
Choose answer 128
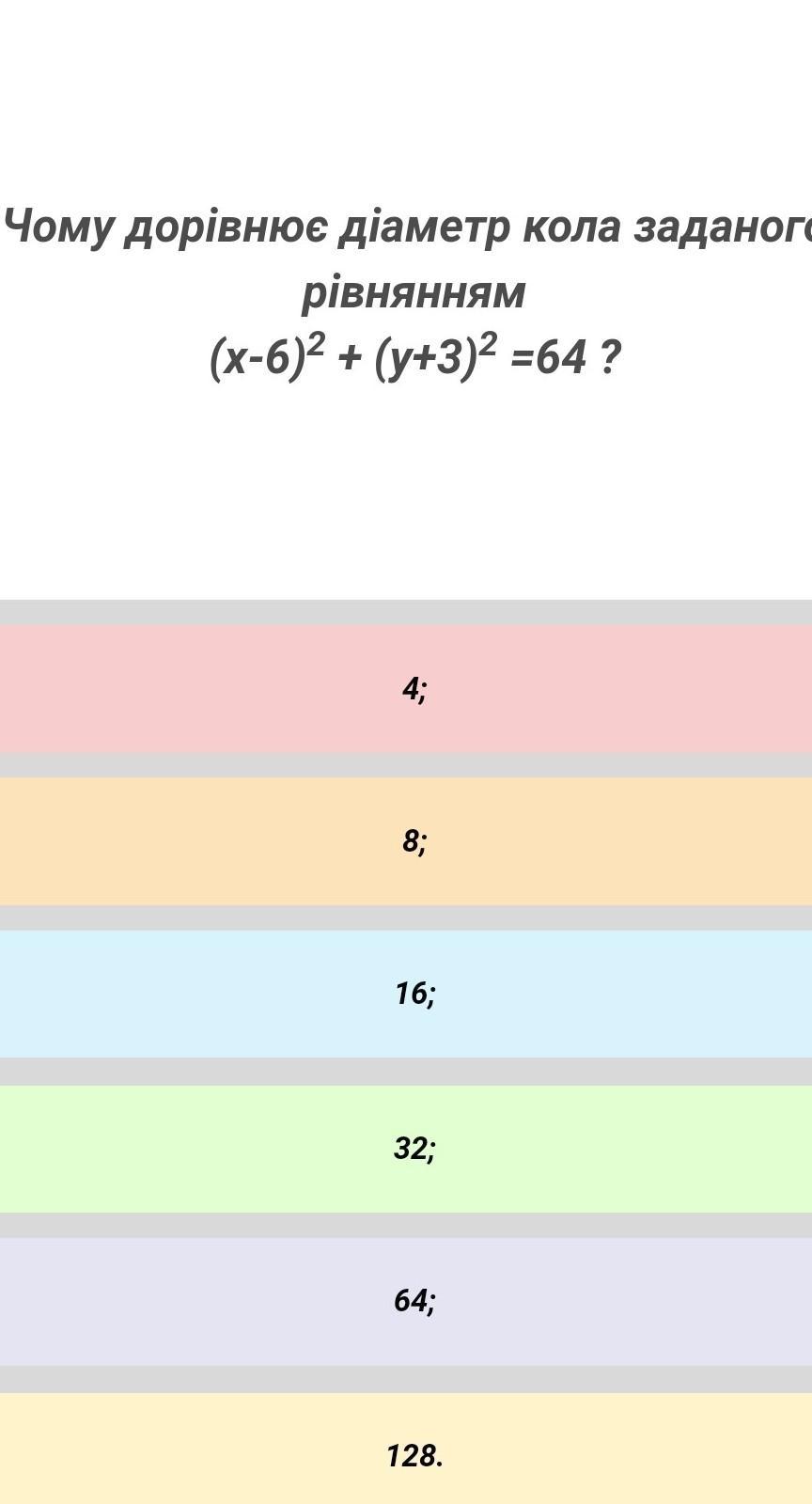(x=406, y=1449)
